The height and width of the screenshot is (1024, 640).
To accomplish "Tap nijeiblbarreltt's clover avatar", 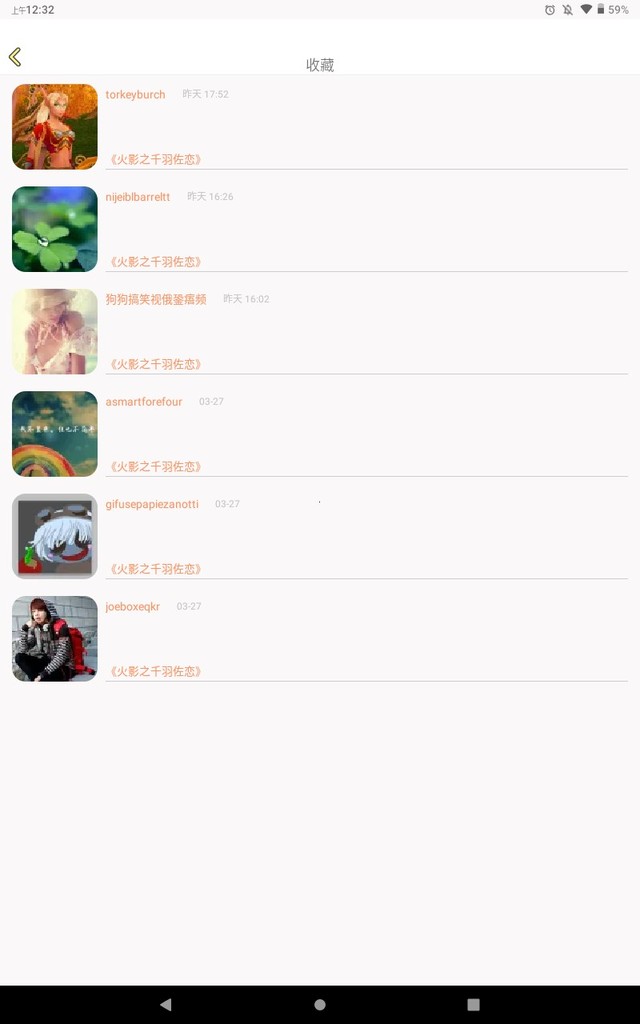I will click(55, 229).
